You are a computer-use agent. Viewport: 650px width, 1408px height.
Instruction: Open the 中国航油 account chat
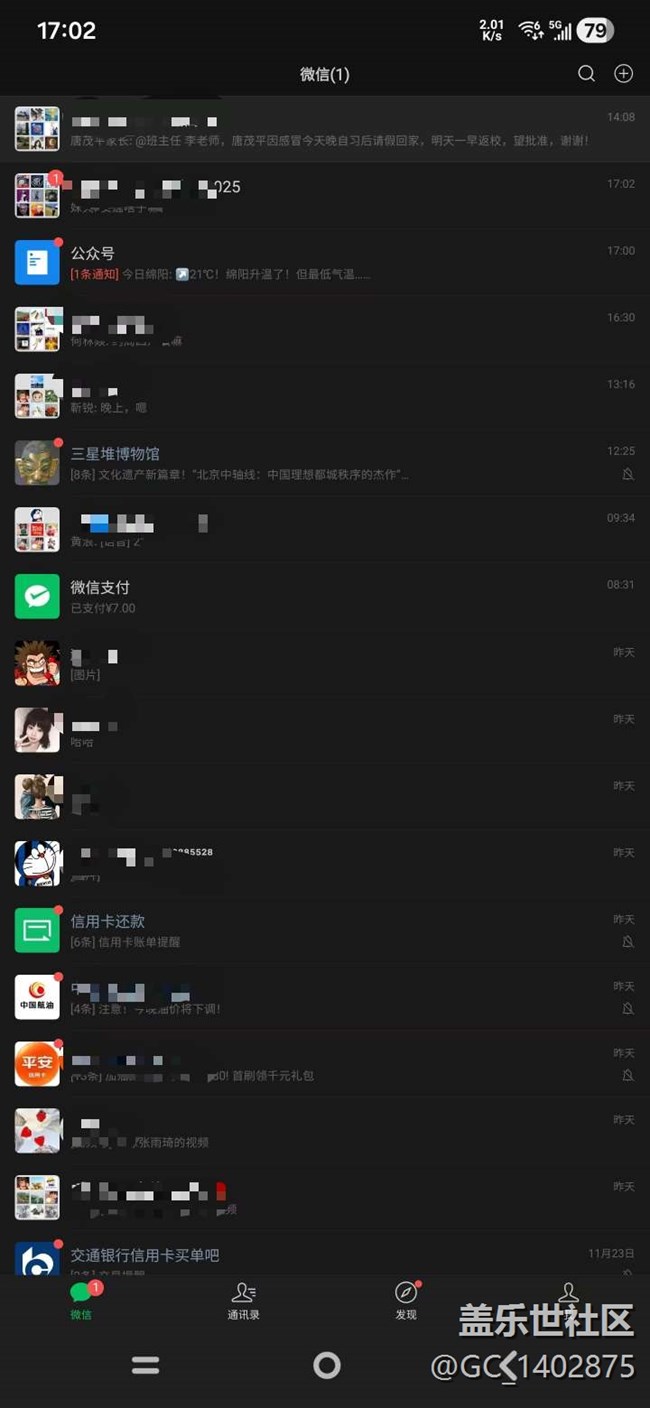(x=325, y=997)
